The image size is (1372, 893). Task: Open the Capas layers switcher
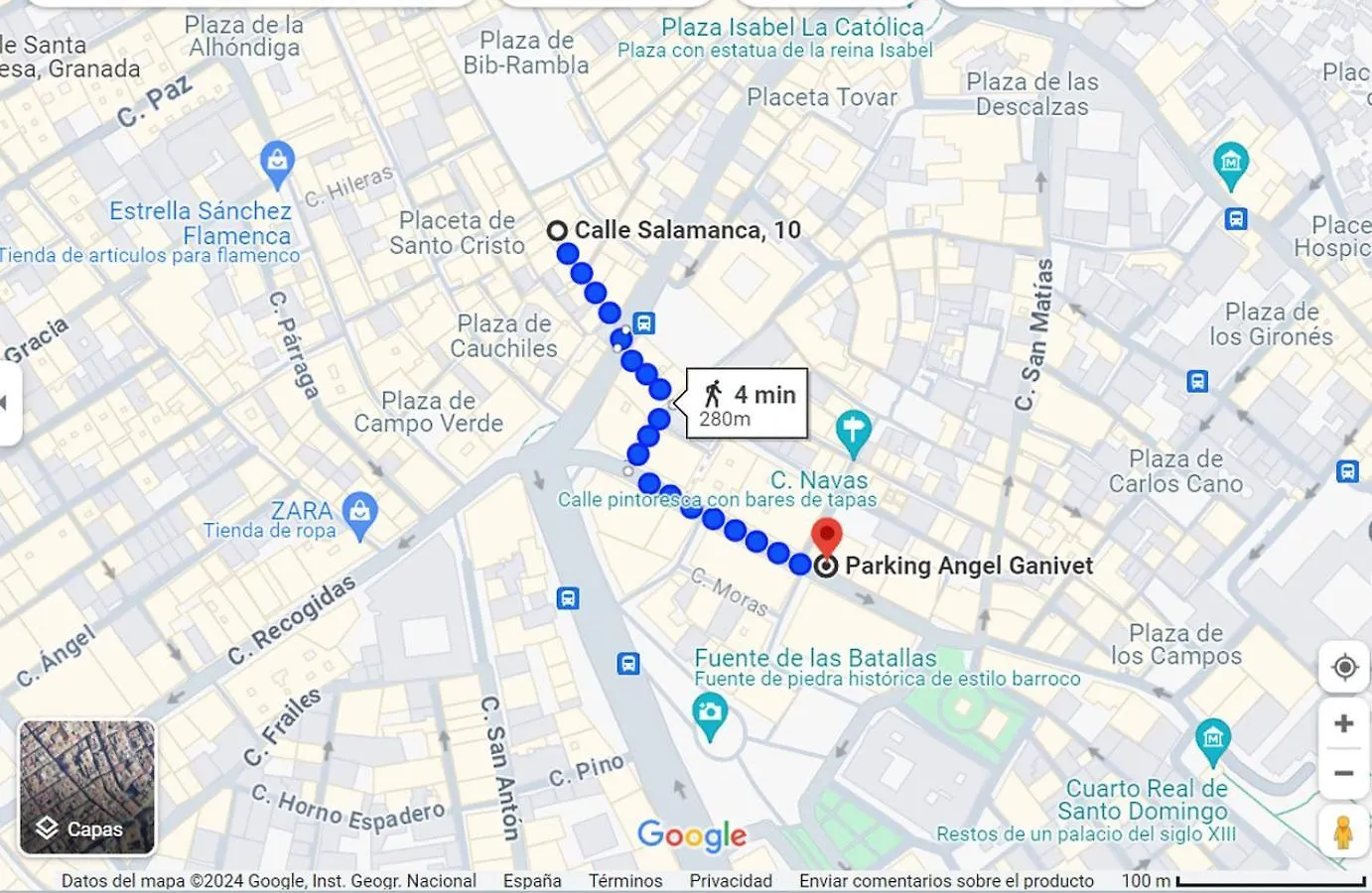tap(87, 787)
